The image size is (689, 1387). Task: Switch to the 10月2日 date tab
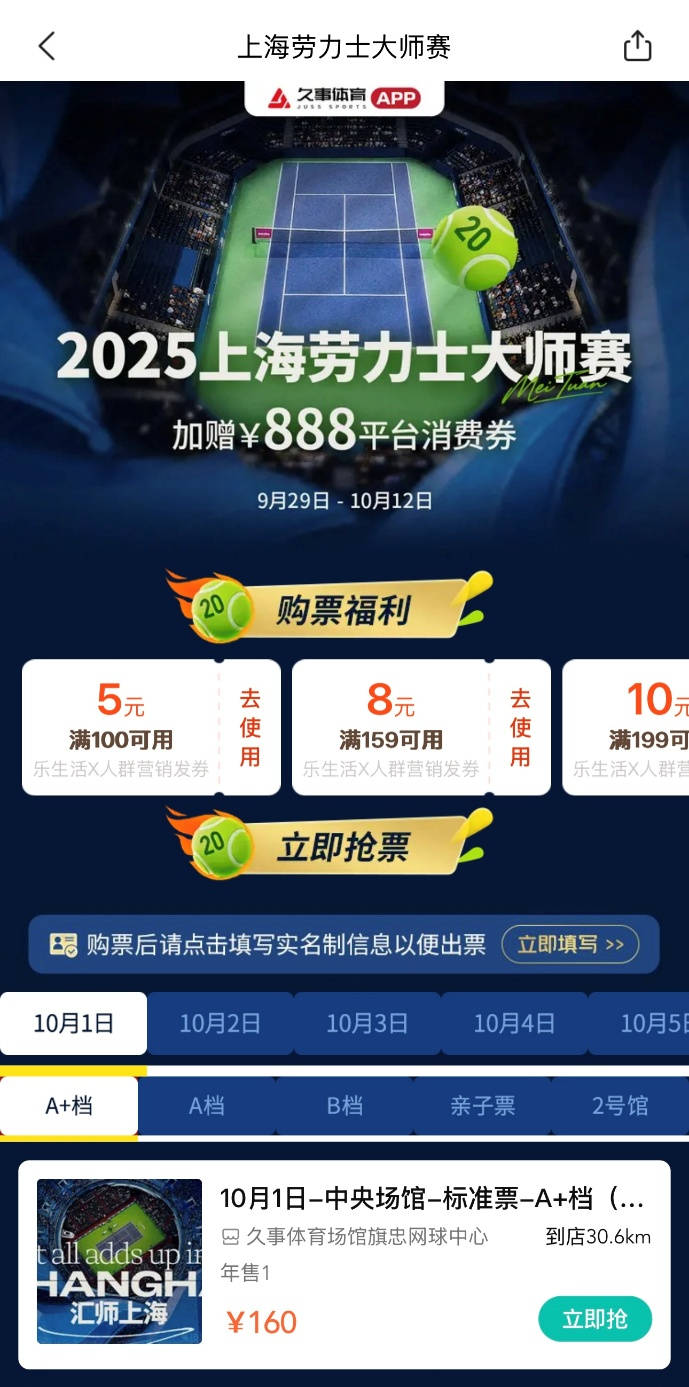tap(220, 1023)
